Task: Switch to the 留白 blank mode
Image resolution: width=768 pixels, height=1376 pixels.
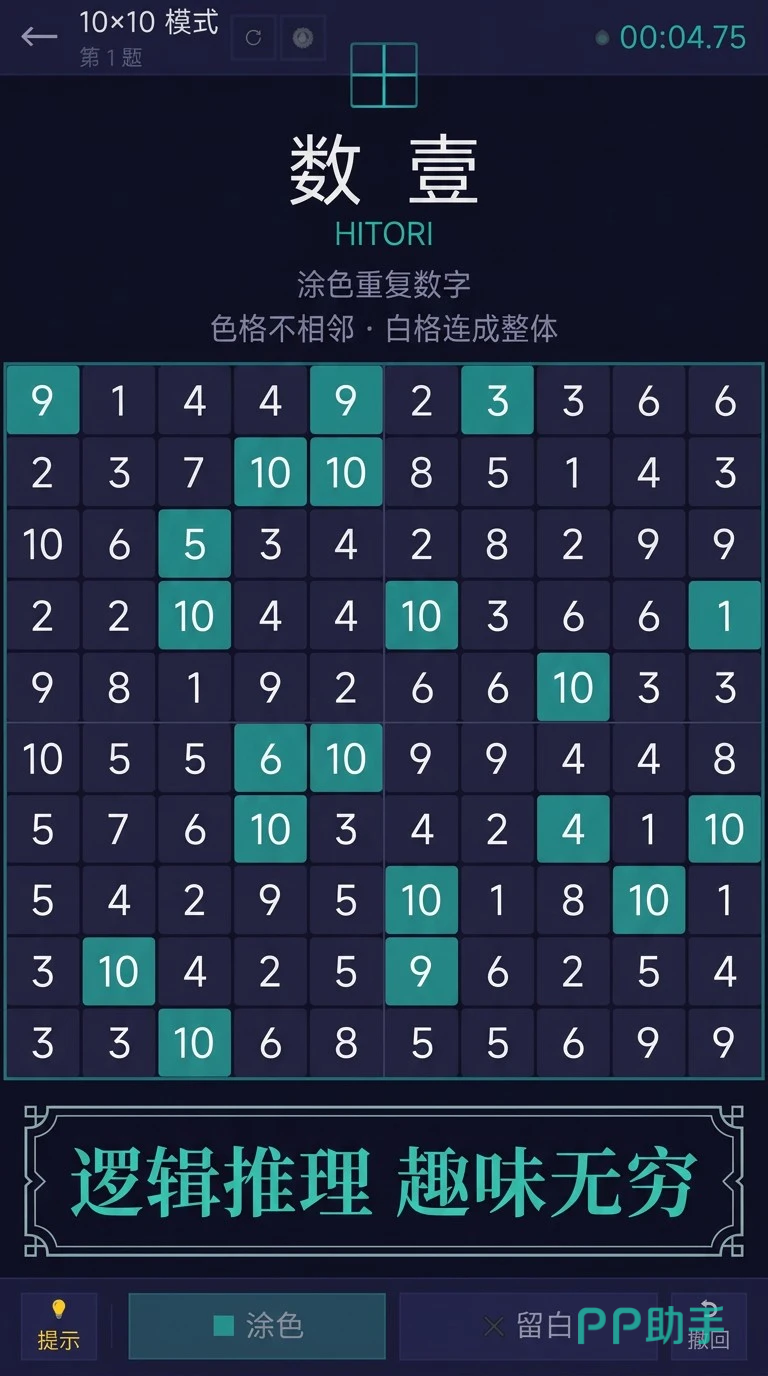Action: 527,1326
